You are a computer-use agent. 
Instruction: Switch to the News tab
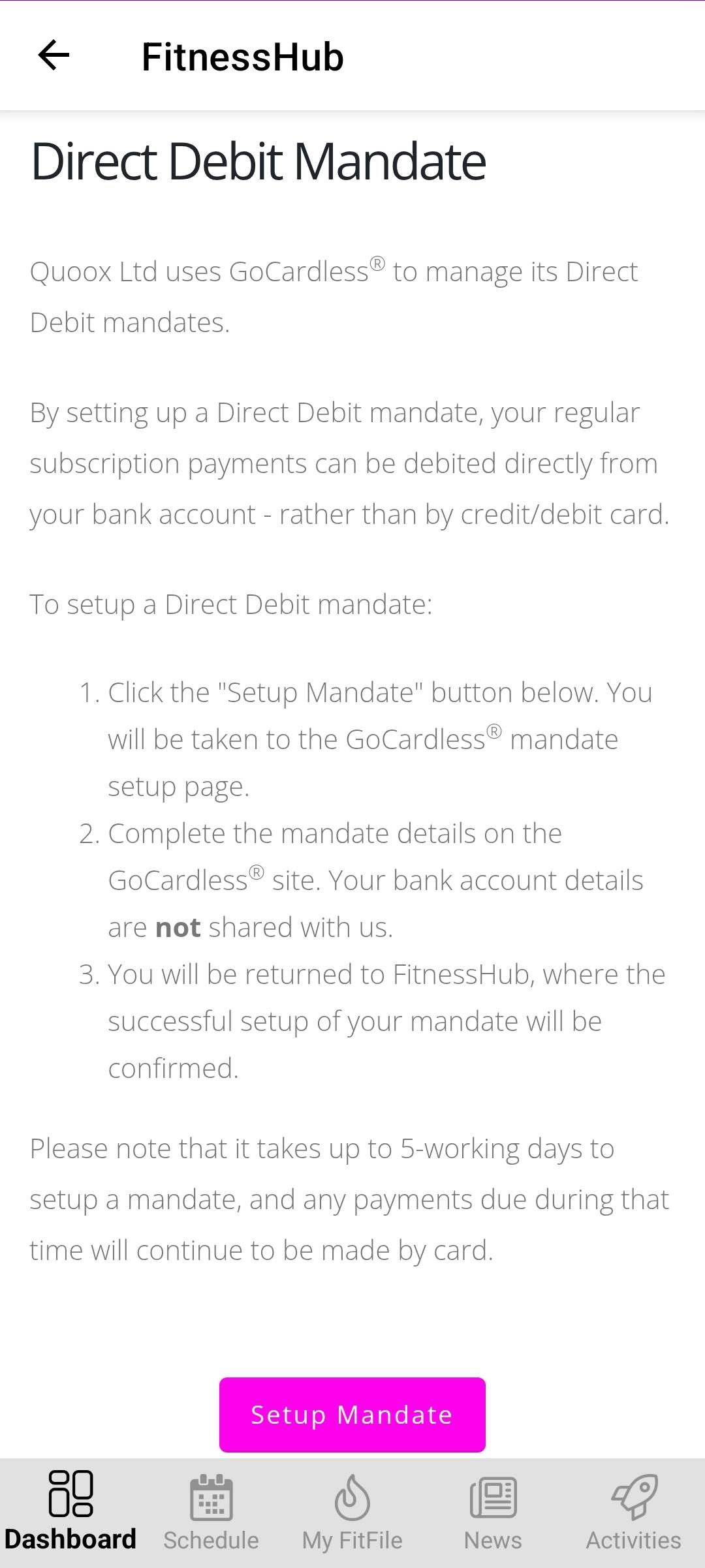493,1511
